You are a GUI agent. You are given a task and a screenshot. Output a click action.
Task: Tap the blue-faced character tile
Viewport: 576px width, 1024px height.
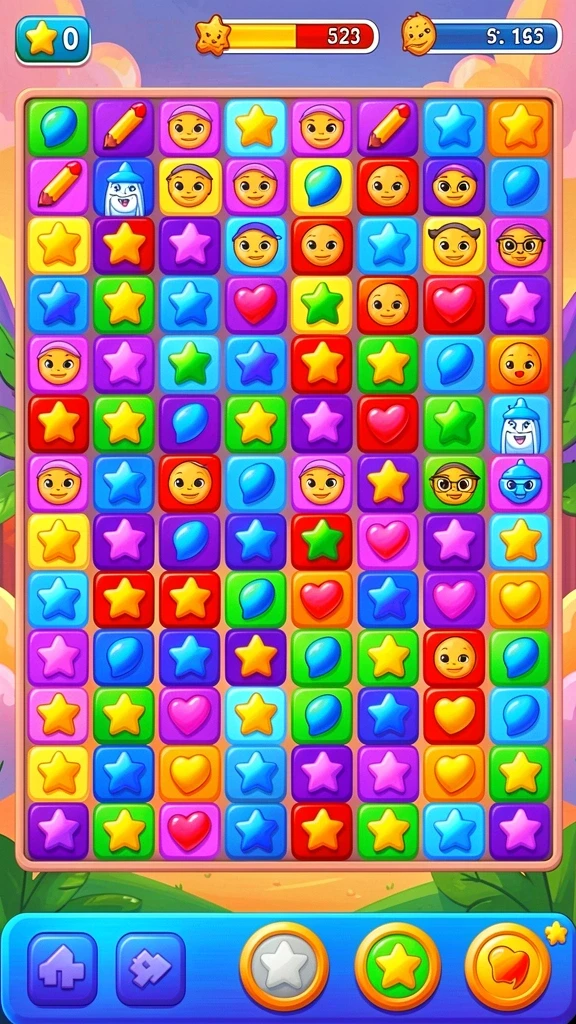pos(520,483)
